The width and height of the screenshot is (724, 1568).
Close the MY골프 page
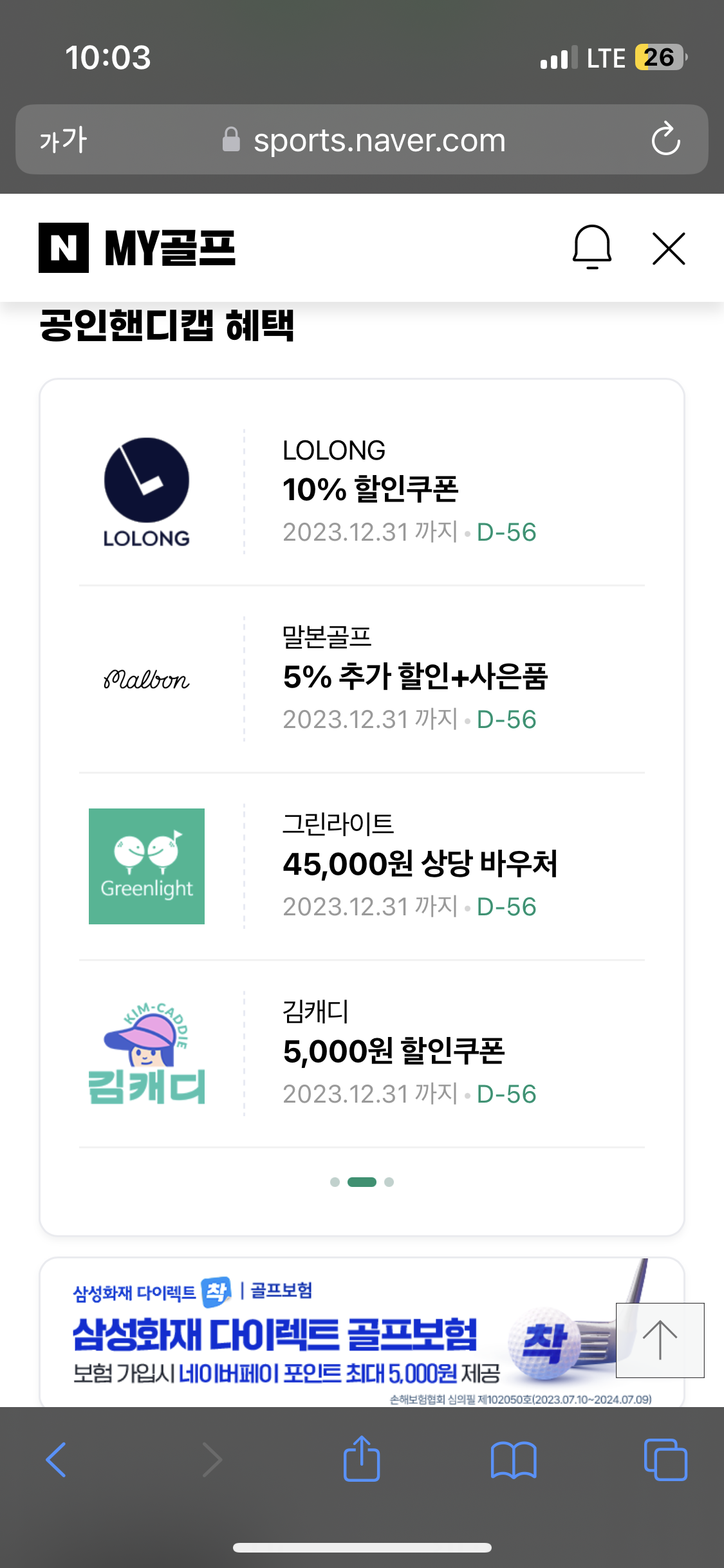669,248
